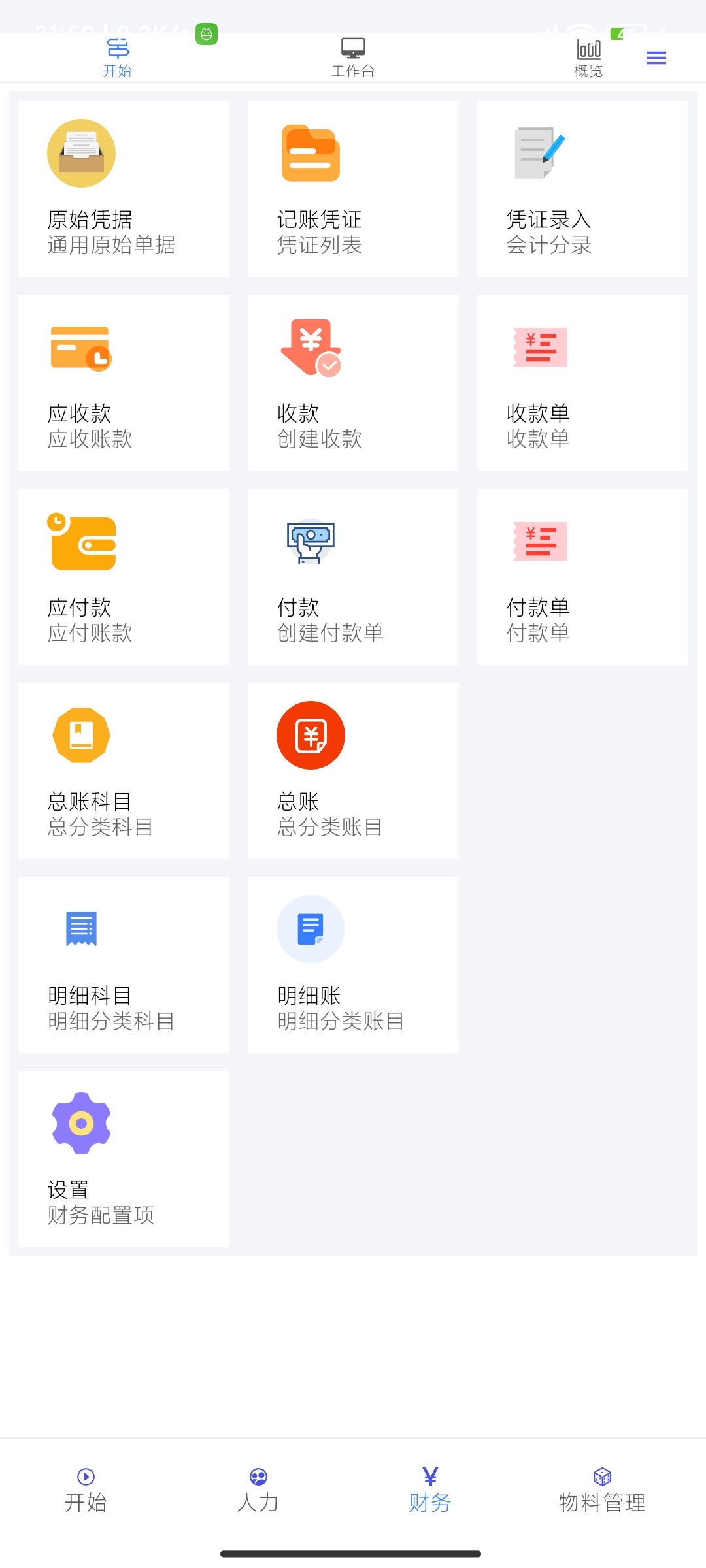Open the hamburger menu icon

point(656,58)
